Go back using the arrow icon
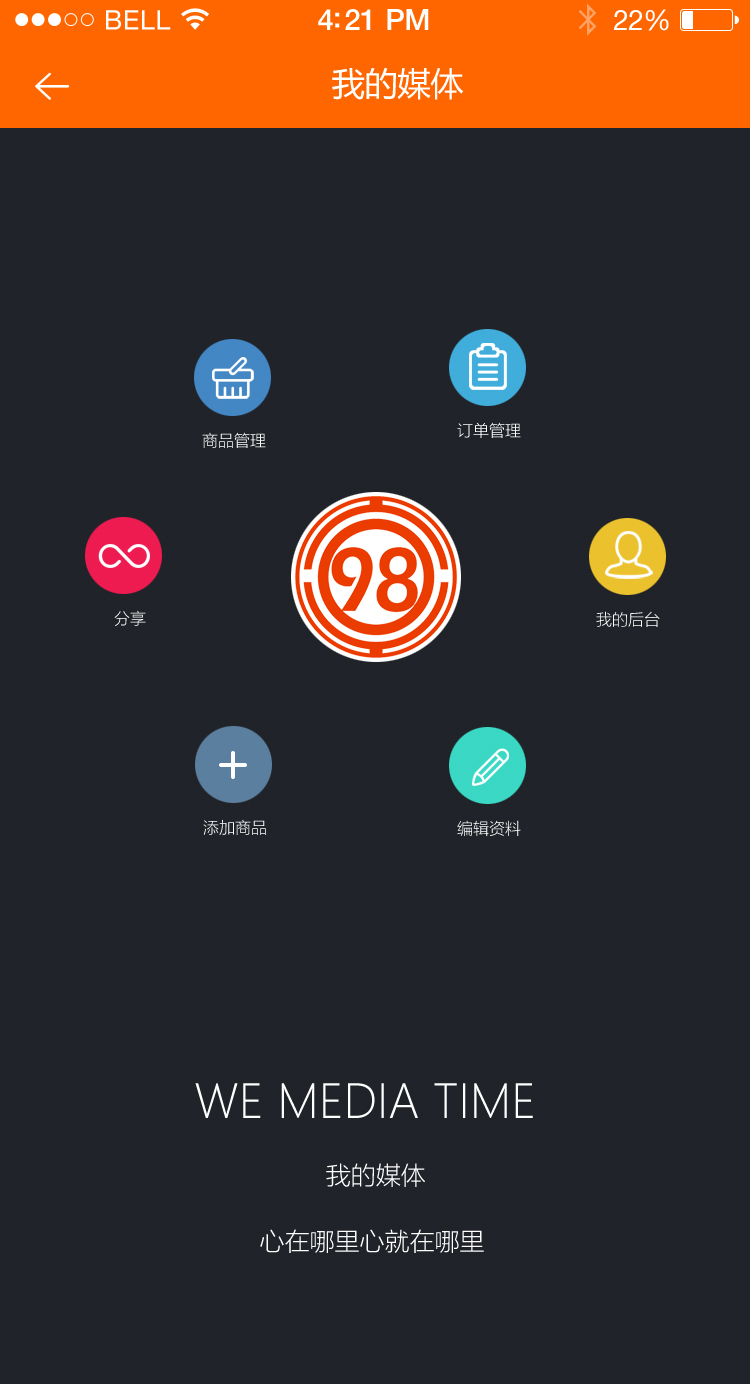 51,86
